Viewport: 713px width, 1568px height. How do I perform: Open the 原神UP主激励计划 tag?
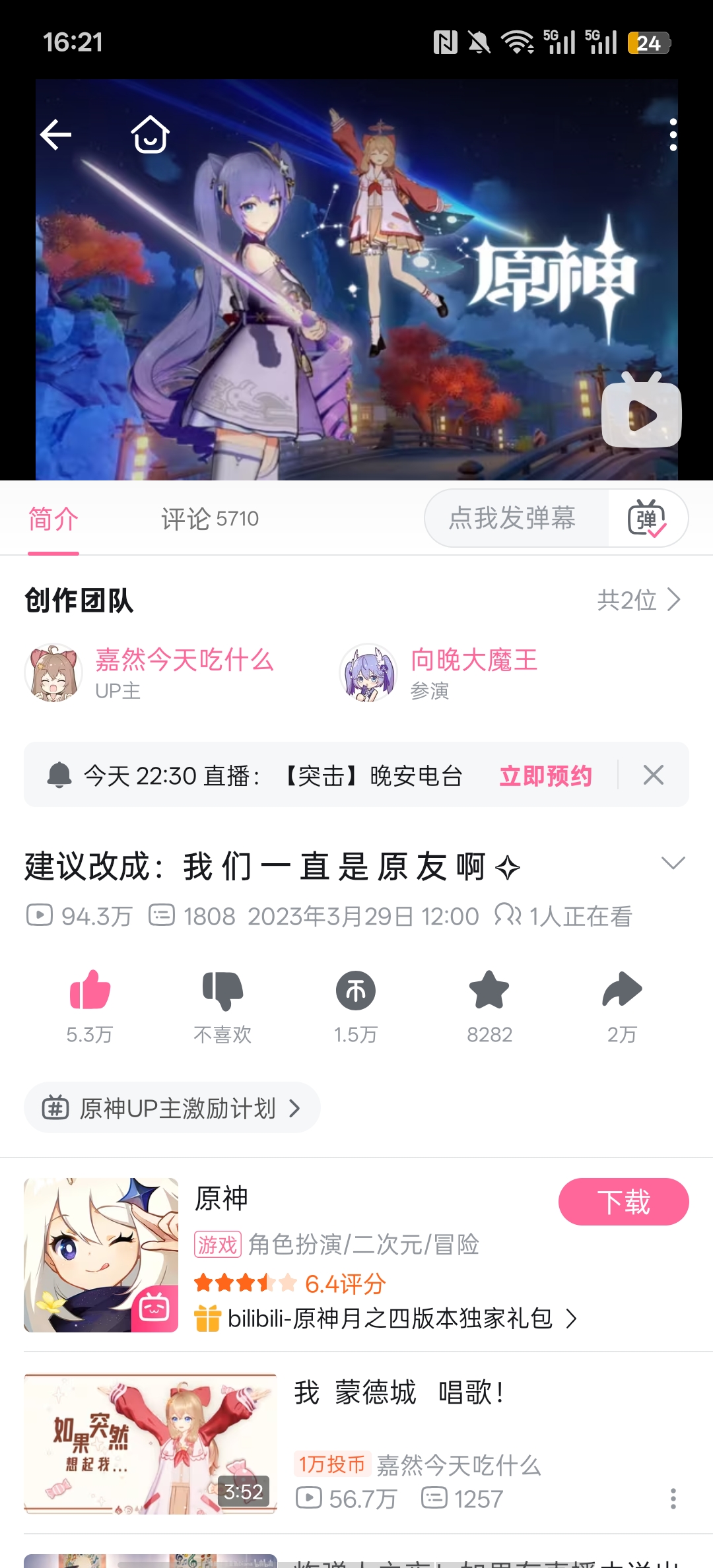point(172,1108)
